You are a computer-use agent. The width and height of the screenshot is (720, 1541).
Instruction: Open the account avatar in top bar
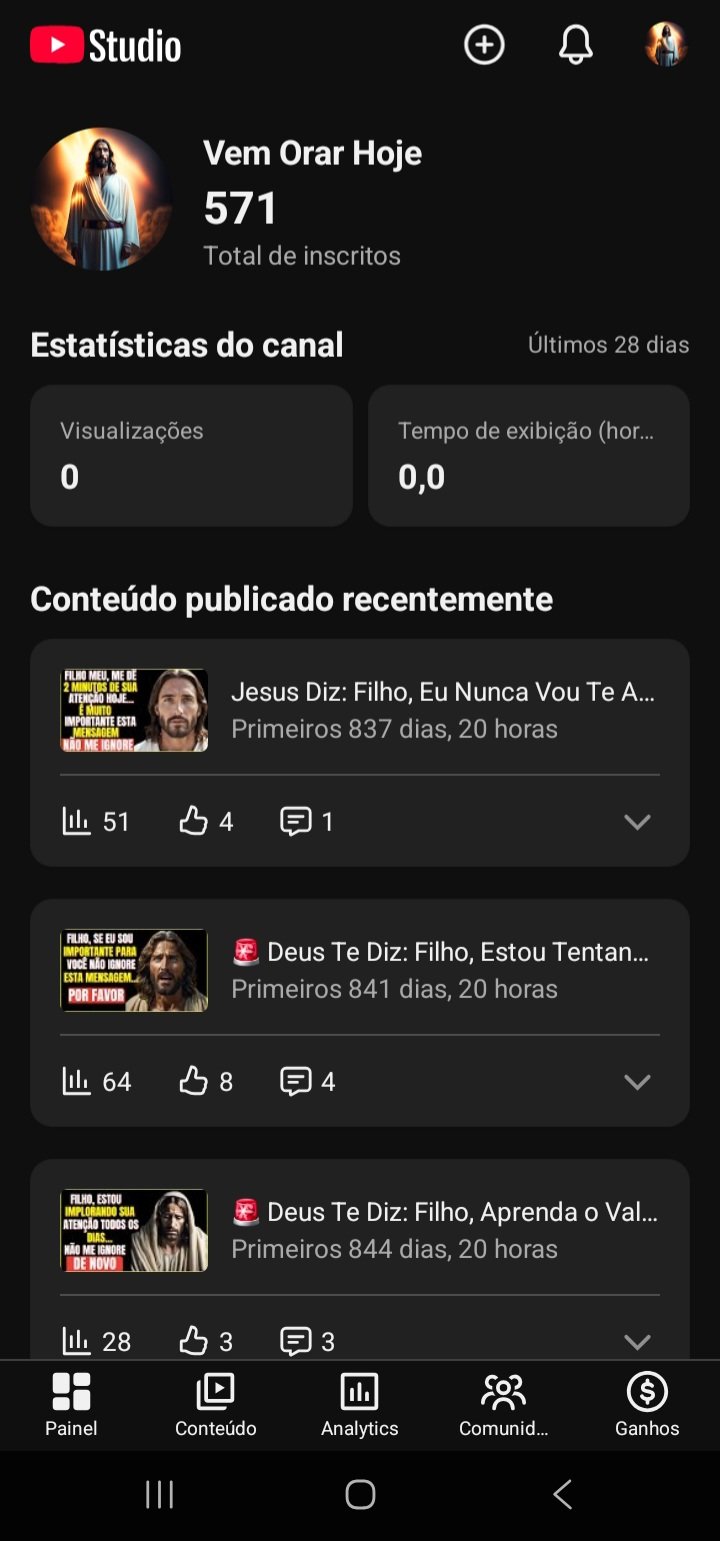665,45
